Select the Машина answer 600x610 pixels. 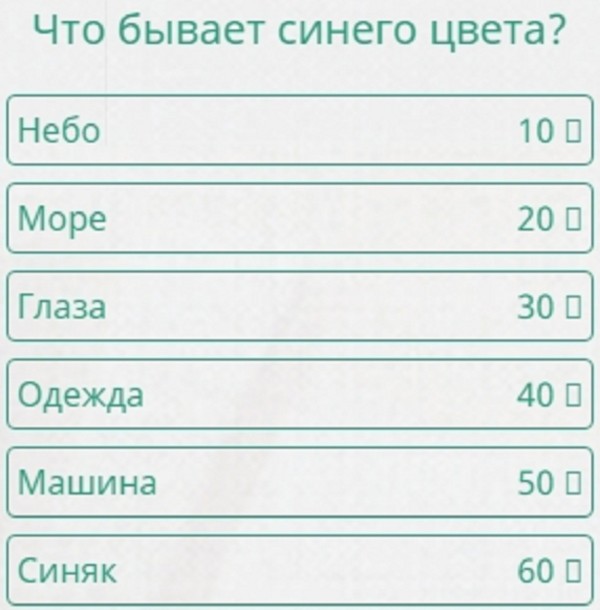pyautogui.click(x=300, y=482)
